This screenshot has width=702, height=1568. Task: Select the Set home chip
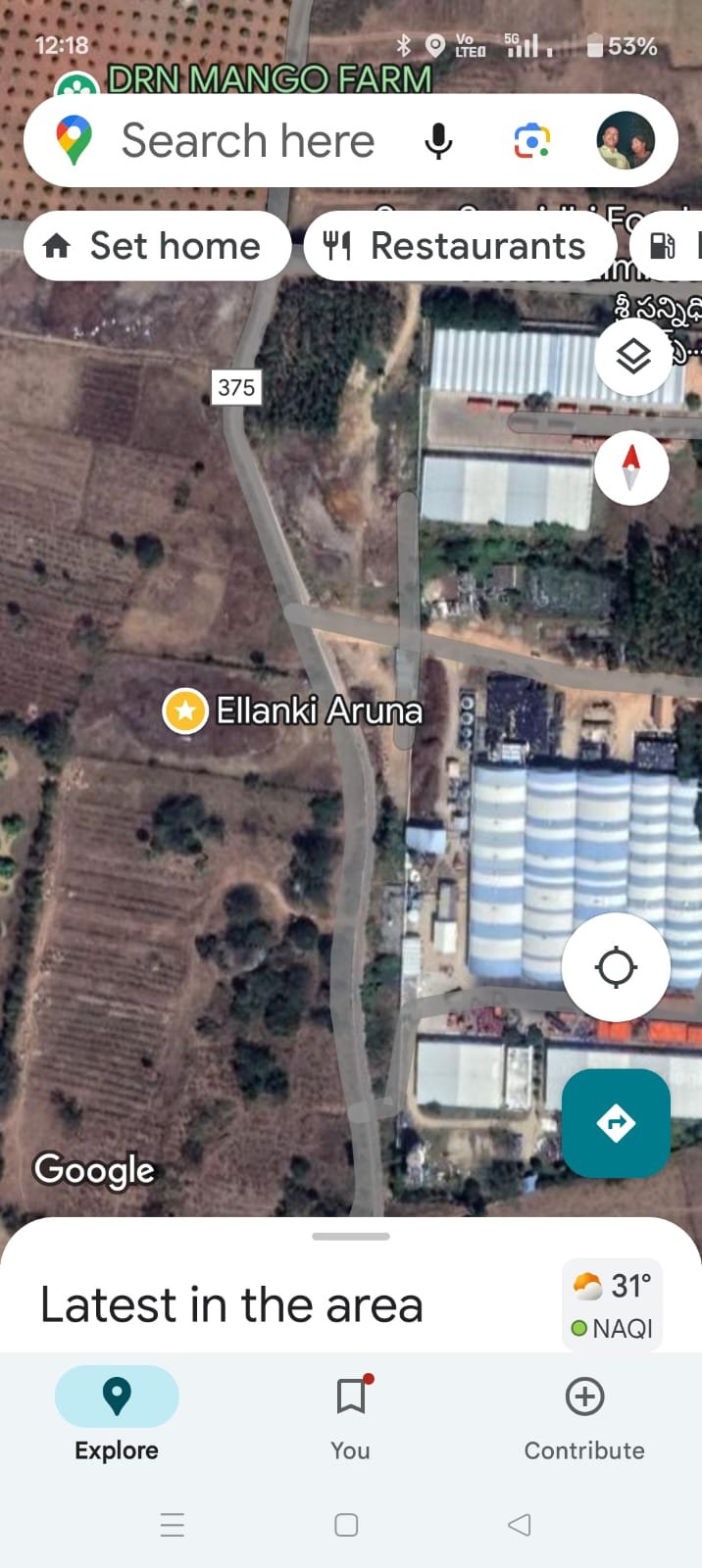156,246
